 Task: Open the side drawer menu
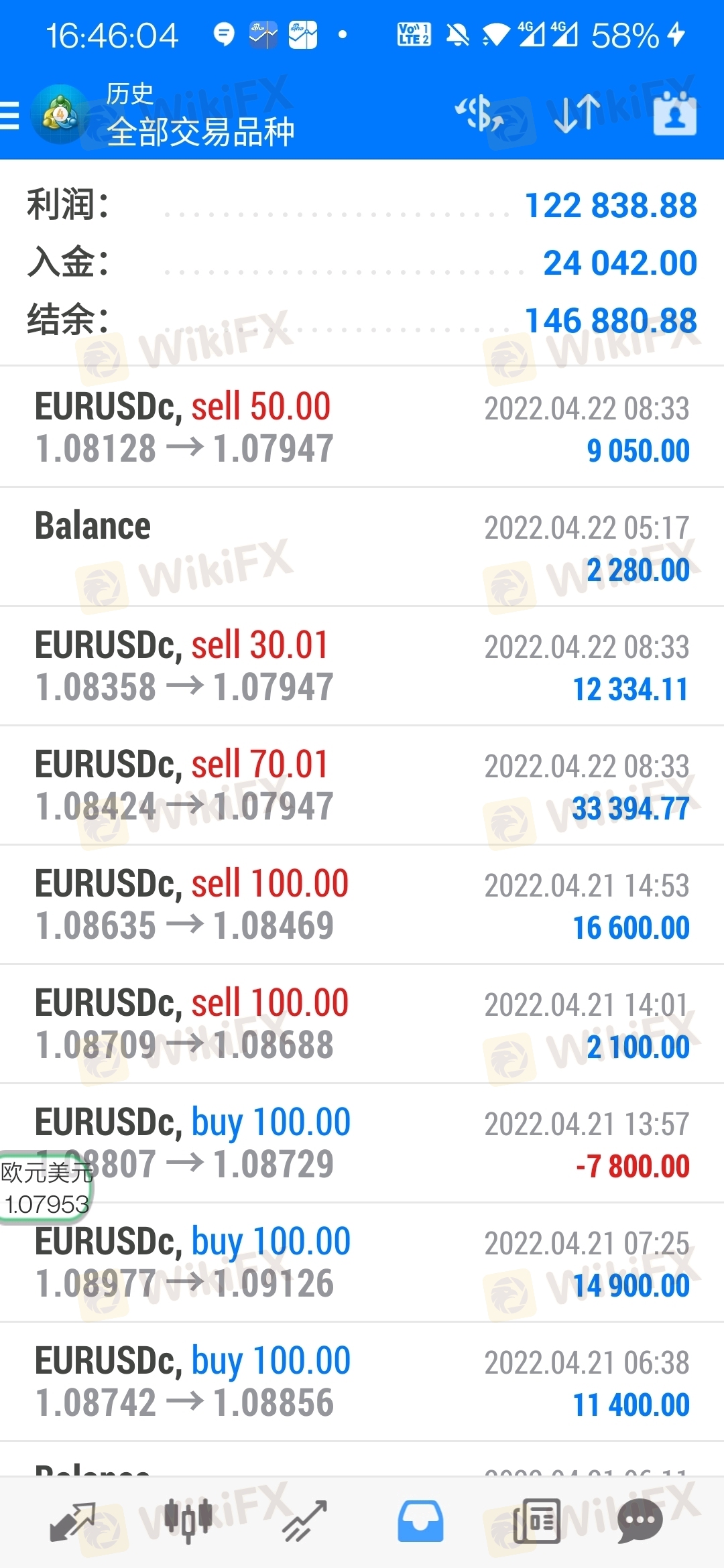11,115
